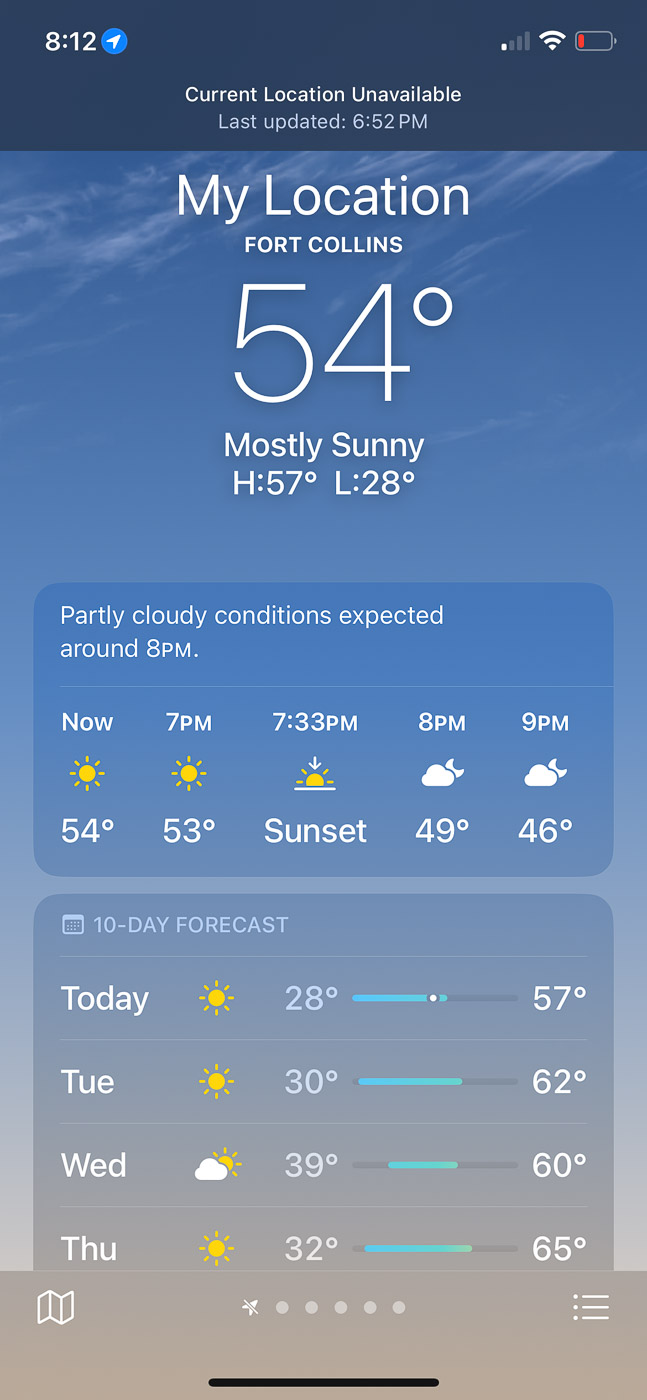Select the 8PM hourly forecast
Viewport: 647px width, 1400px height.
442,776
